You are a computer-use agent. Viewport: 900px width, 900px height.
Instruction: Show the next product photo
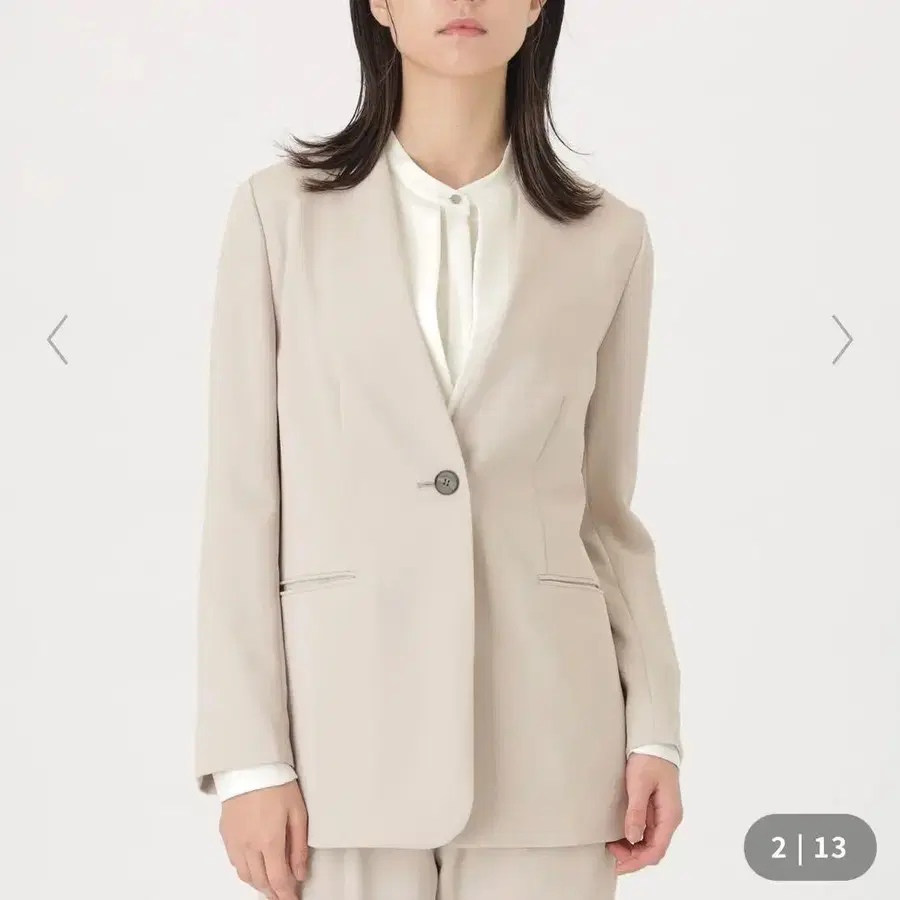click(x=842, y=340)
